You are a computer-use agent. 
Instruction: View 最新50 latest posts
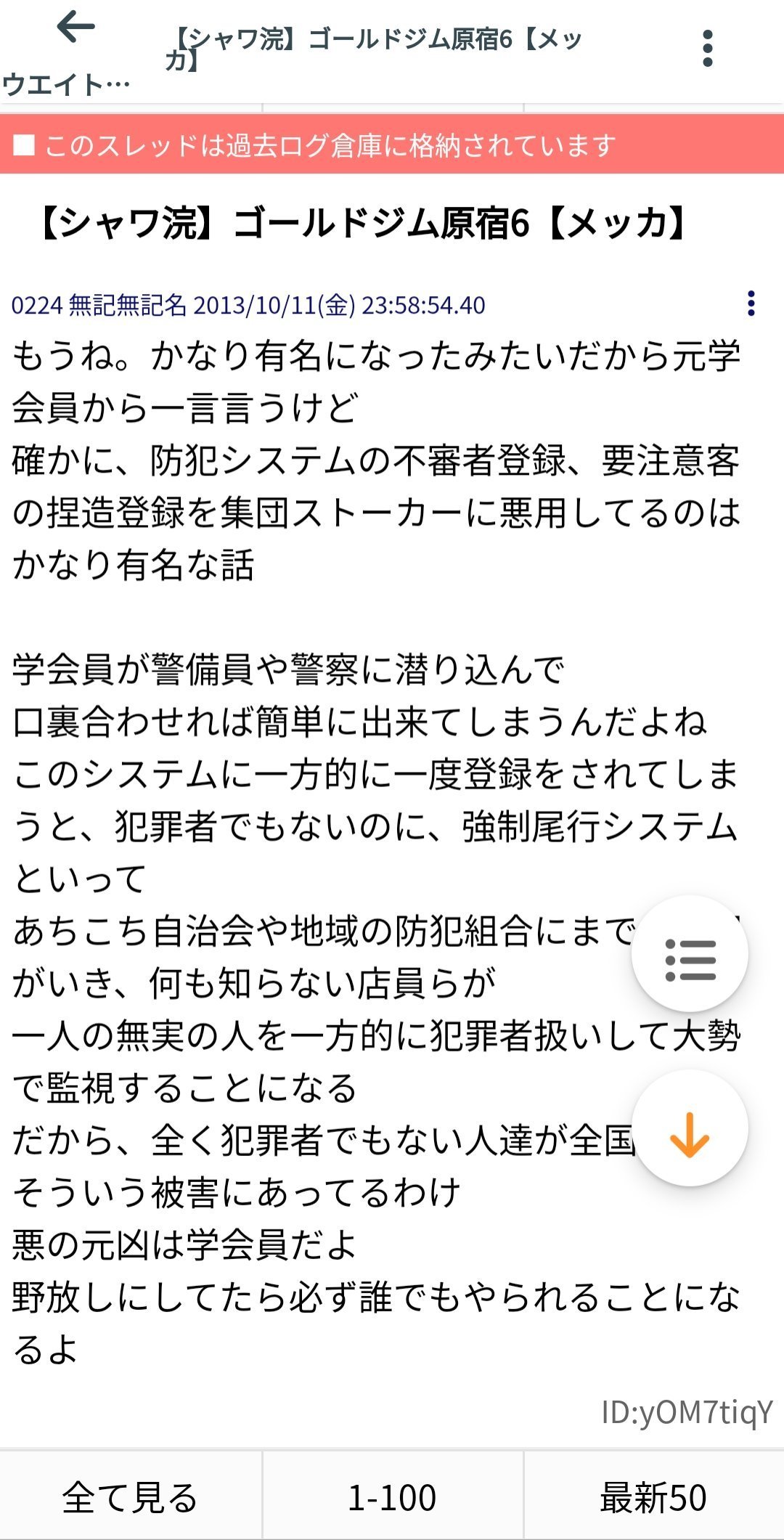(x=654, y=1497)
